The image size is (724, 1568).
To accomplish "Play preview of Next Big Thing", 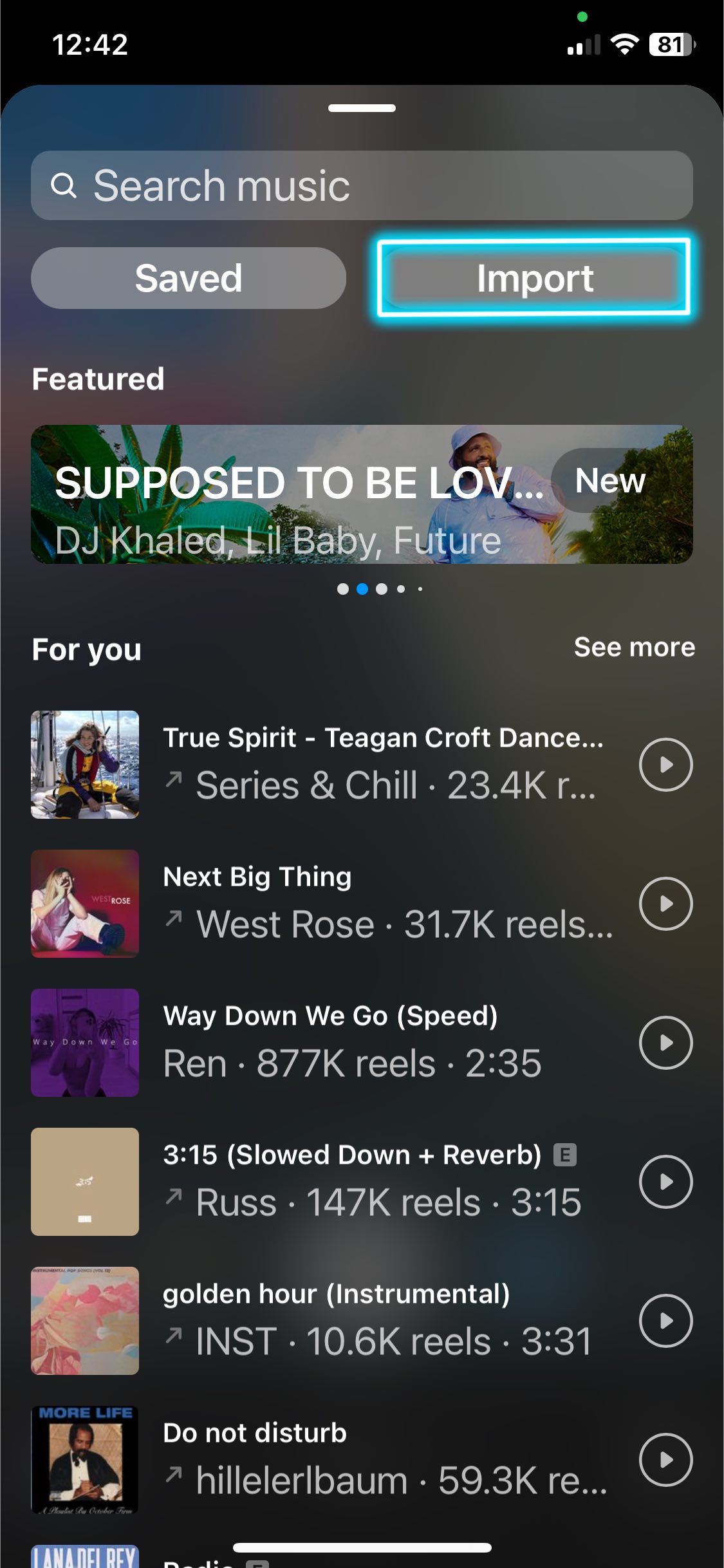I will [665, 904].
